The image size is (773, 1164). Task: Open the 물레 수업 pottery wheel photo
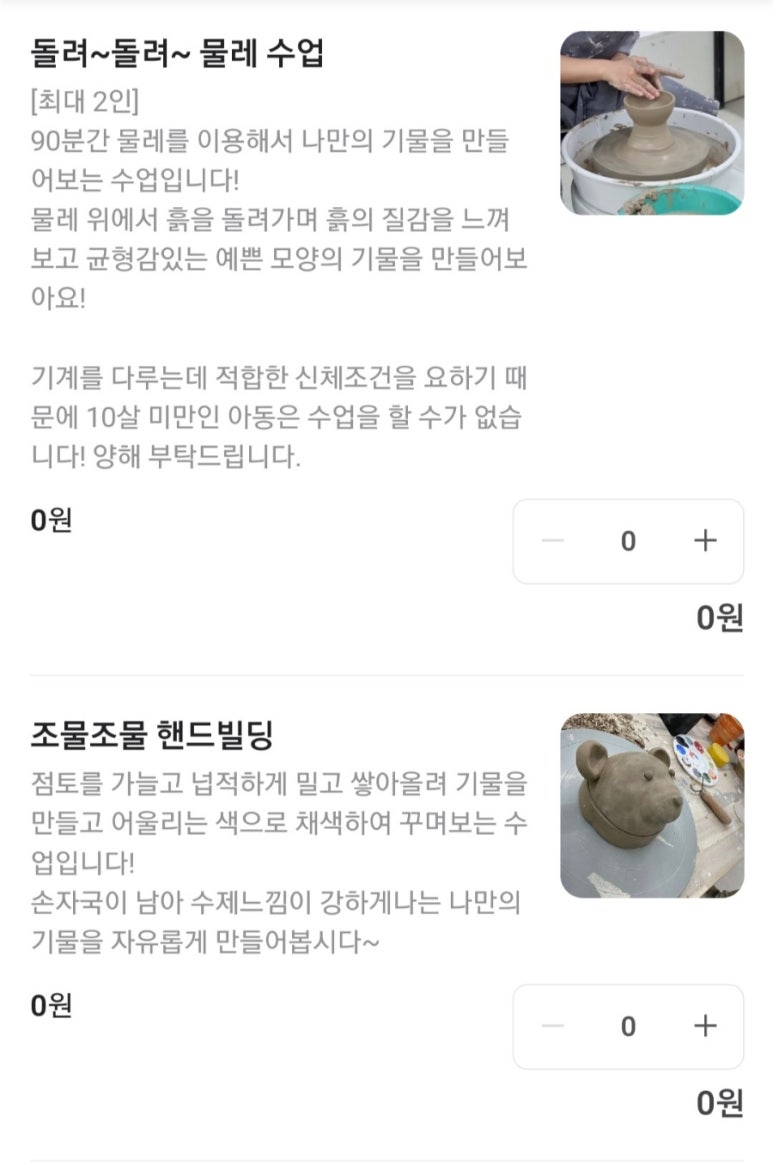[x=651, y=123]
